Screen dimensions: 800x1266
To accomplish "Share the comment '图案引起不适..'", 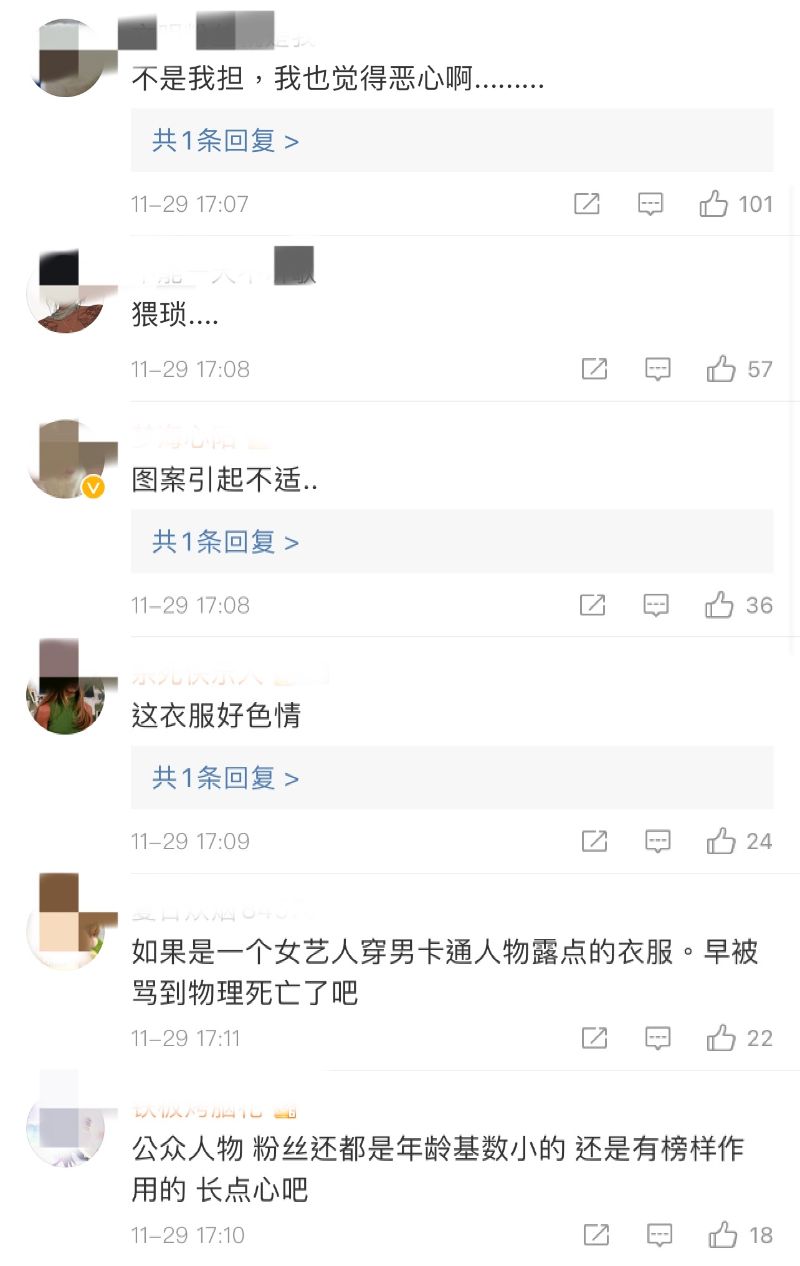I will tap(593, 605).
